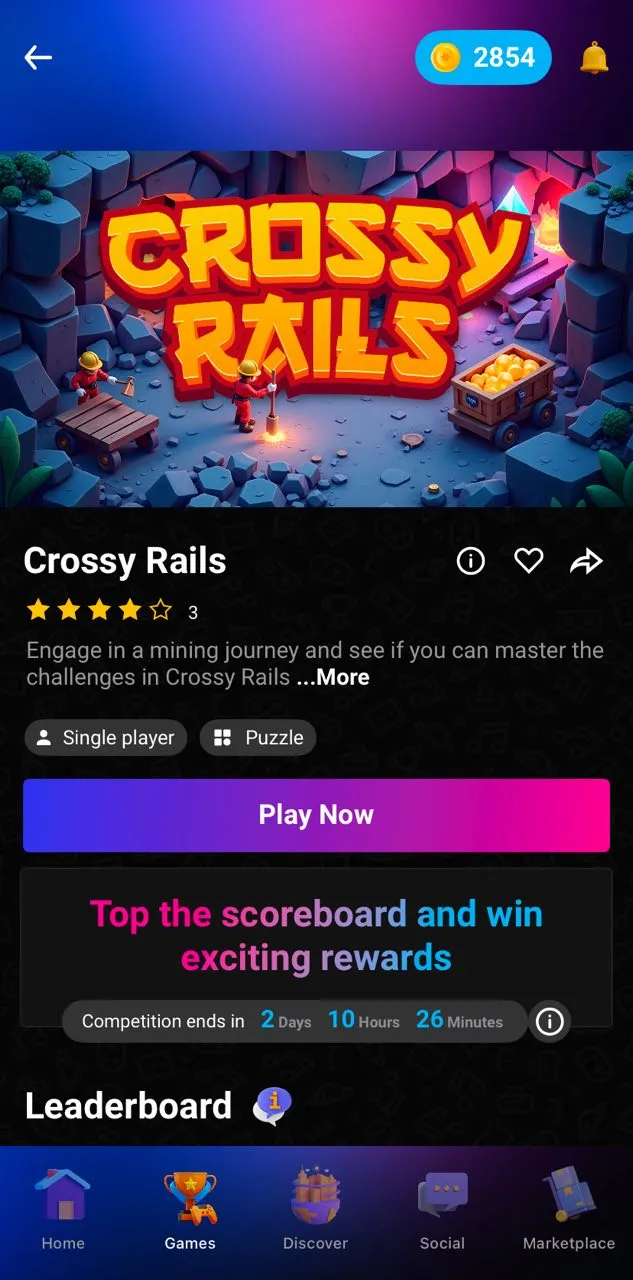Open info icon next to the competition timer
The height and width of the screenshot is (1280, 633).
pos(550,1022)
